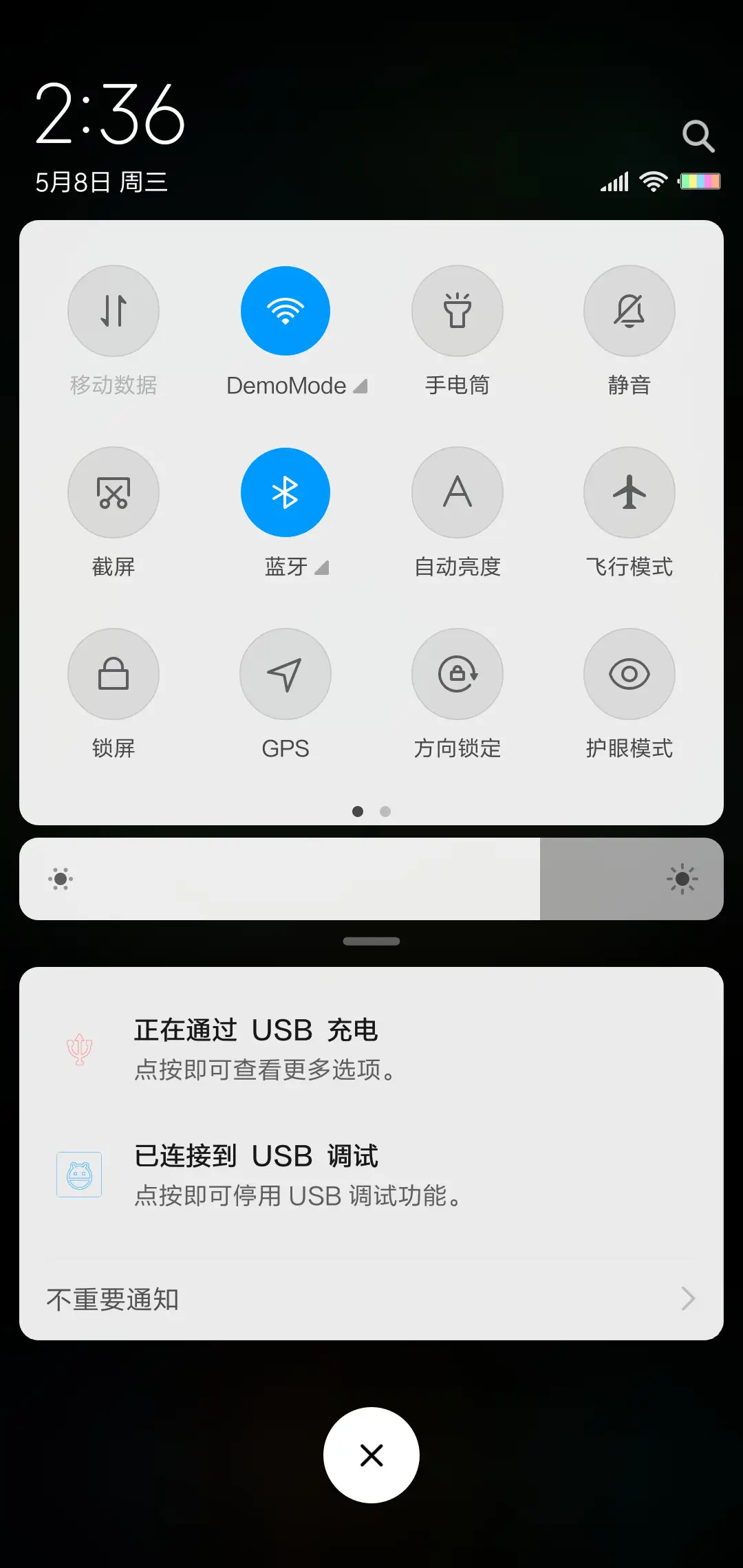
Task: Toggle orientation lock (方向锁定)
Action: pyautogui.click(x=457, y=674)
